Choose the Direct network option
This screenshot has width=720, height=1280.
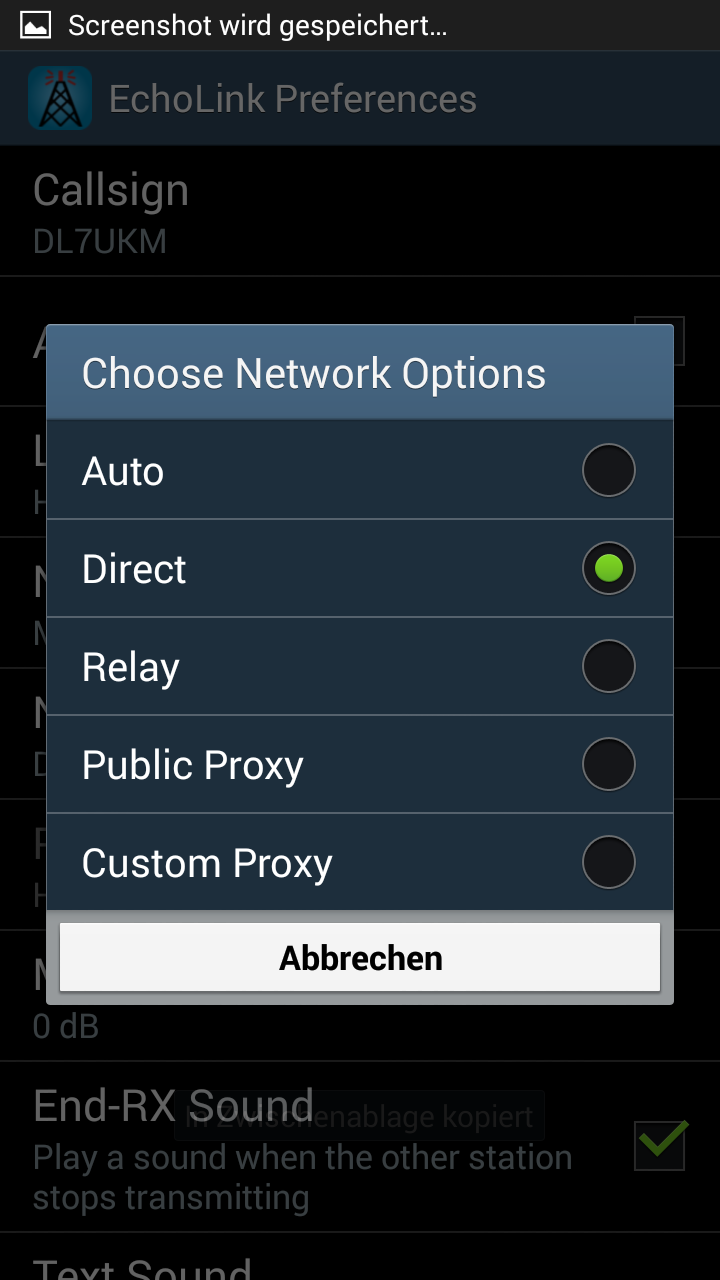click(360, 568)
